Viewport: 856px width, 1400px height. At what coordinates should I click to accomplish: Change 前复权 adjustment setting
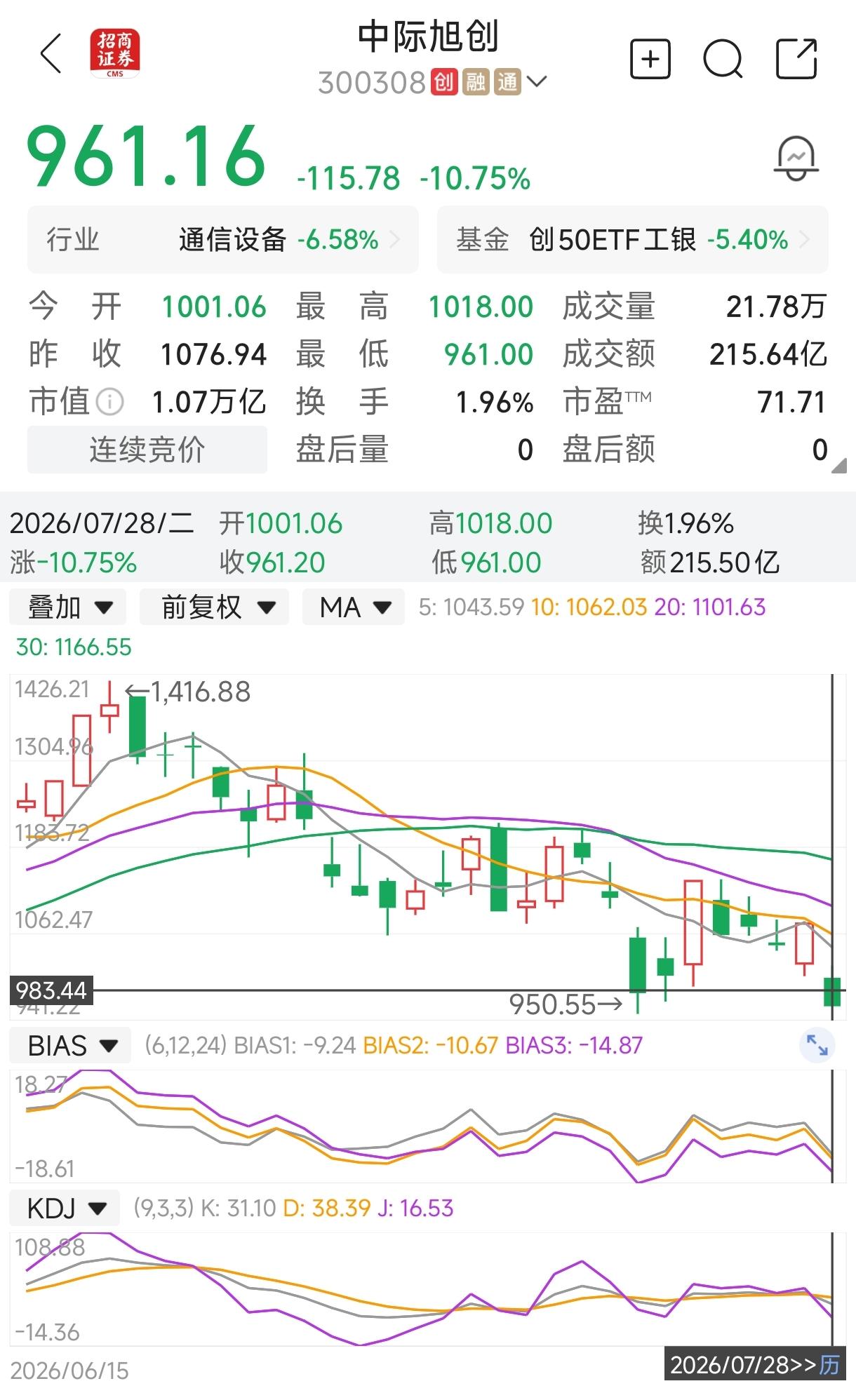coord(215,607)
